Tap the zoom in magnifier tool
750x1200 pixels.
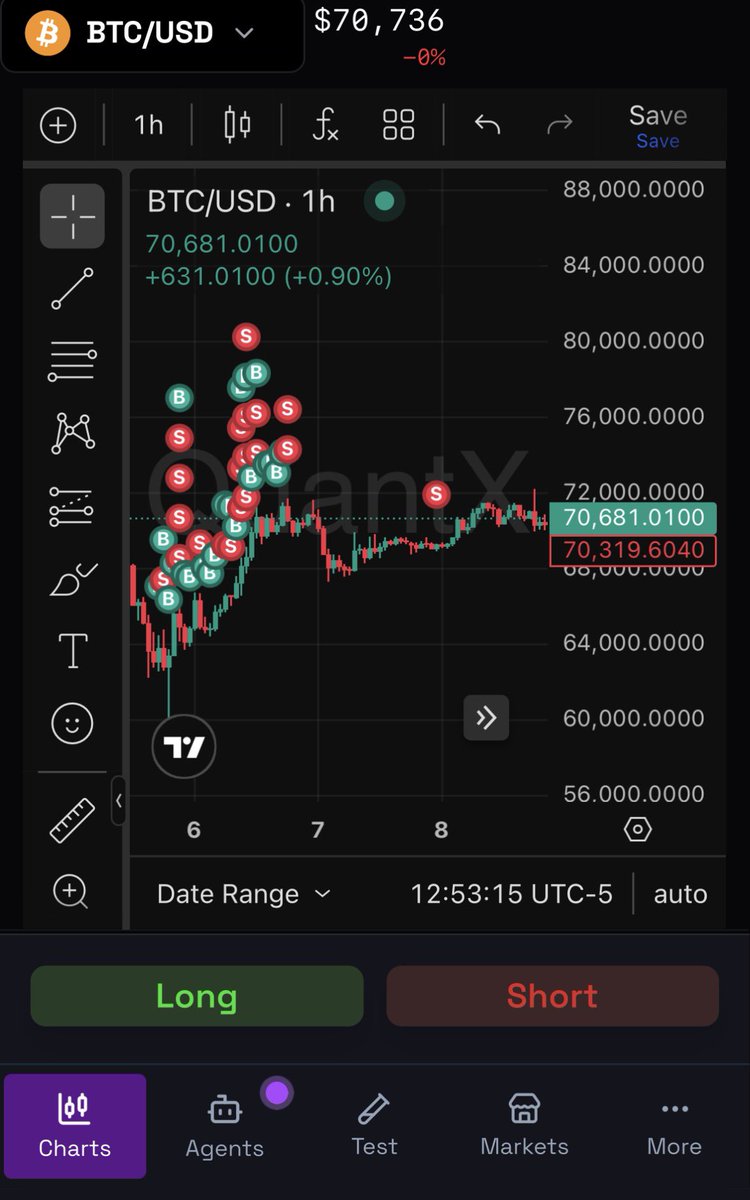[72, 891]
